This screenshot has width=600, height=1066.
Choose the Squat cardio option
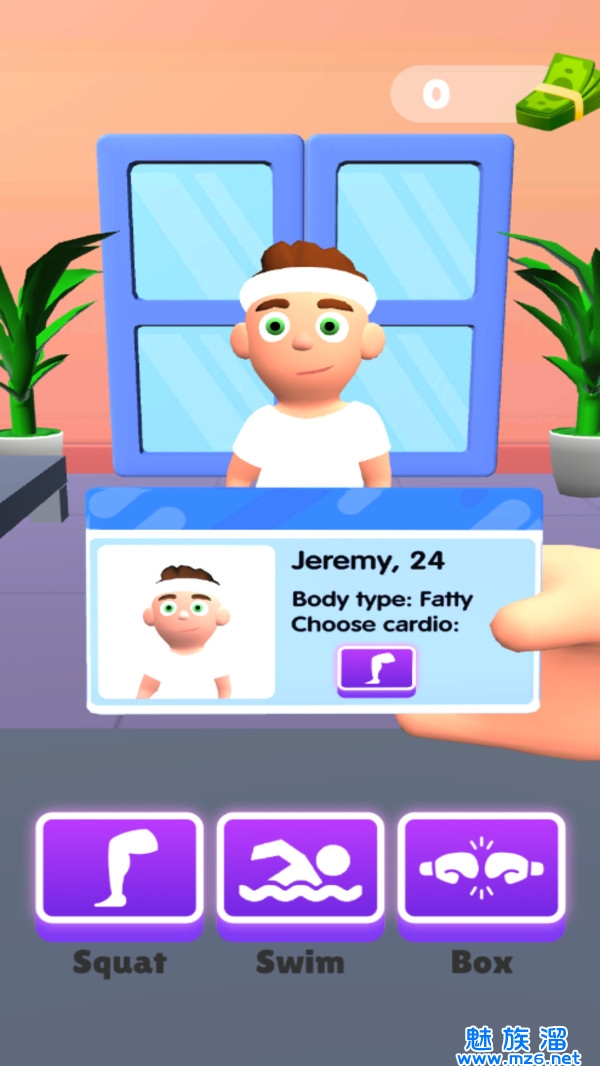(119, 868)
